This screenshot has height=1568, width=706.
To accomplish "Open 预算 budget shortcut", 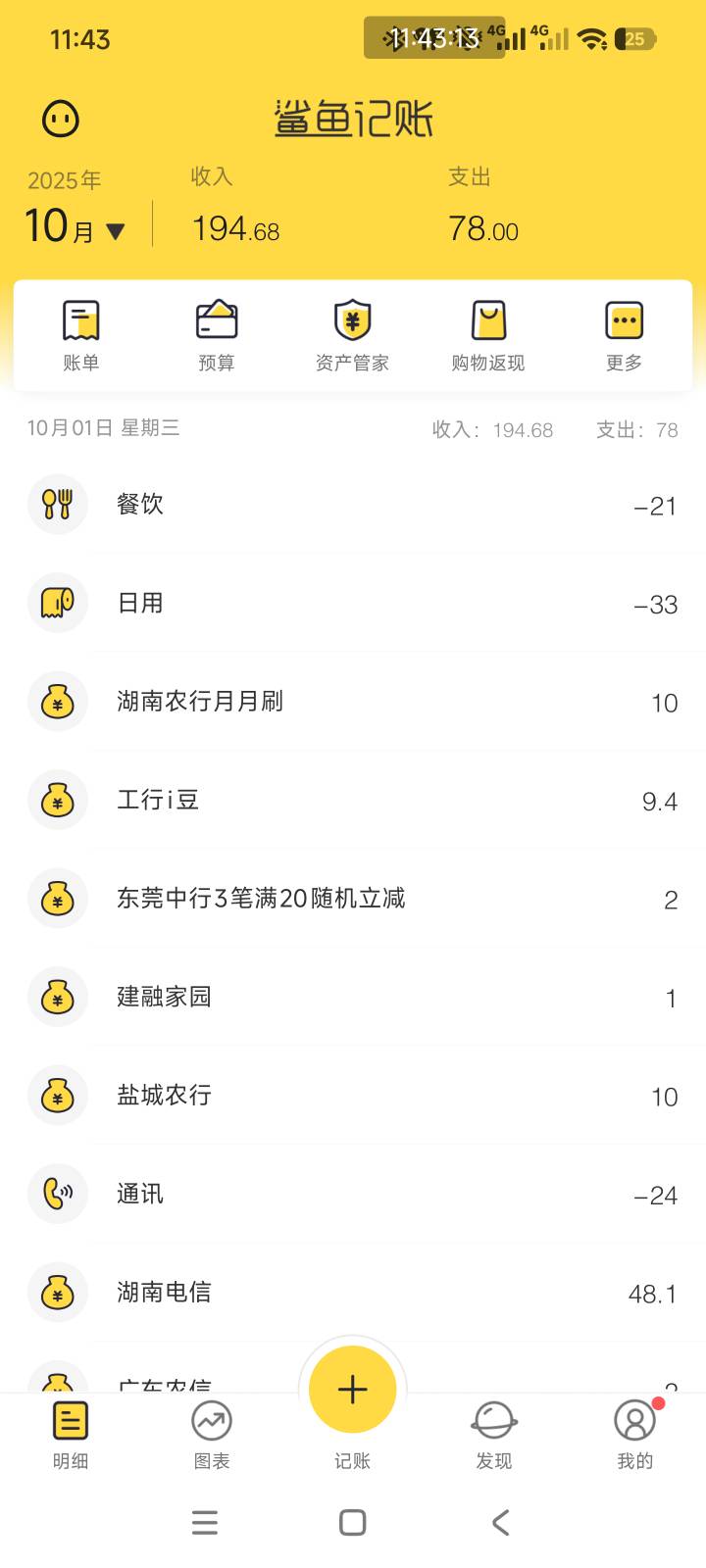I will [217, 336].
